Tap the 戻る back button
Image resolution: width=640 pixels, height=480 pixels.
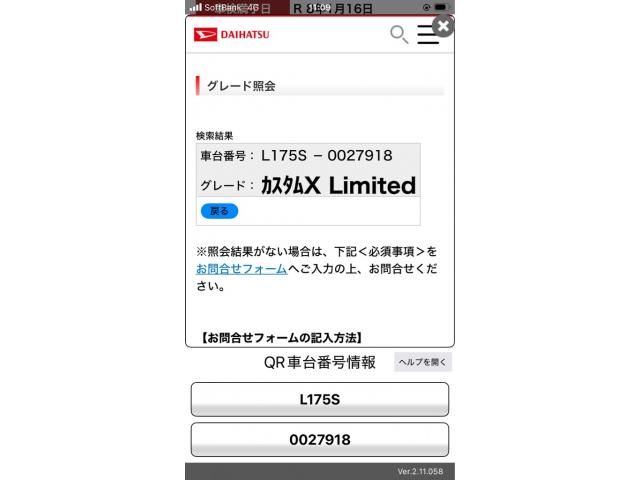pyautogui.click(x=219, y=211)
